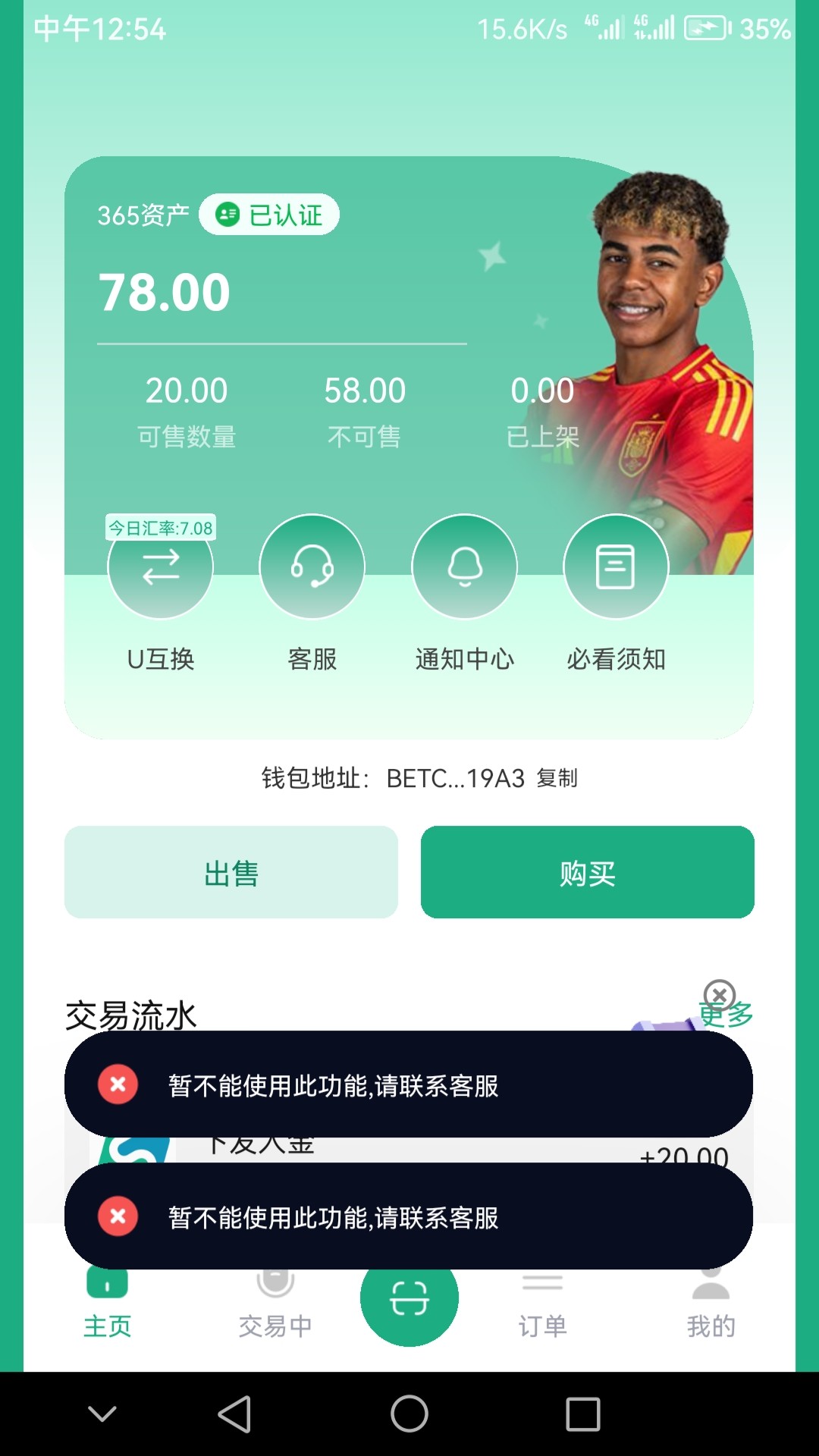This screenshot has width=819, height=1456.
Task: Tap the 购买 buy button
Action: tap(587, 873)
